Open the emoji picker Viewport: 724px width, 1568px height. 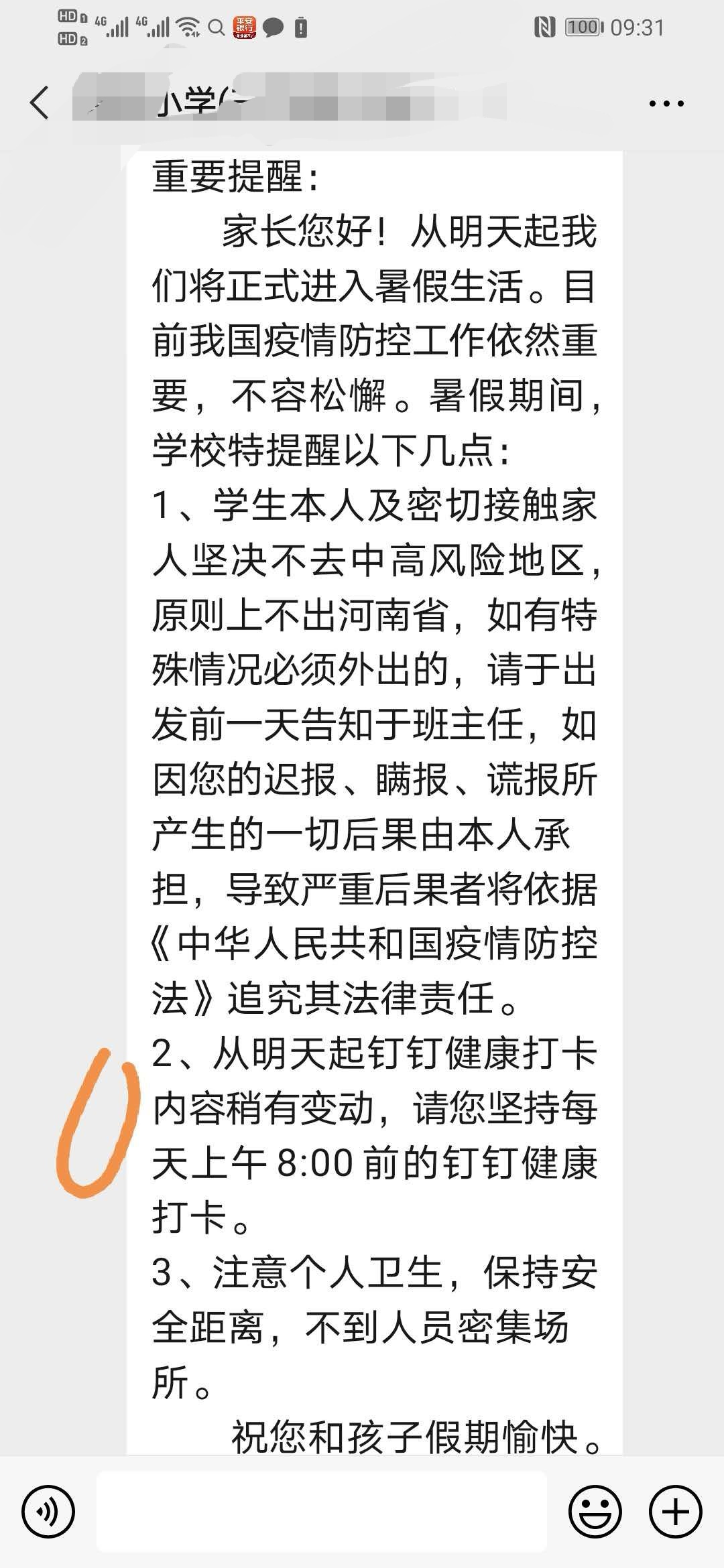coord(595,1512)
